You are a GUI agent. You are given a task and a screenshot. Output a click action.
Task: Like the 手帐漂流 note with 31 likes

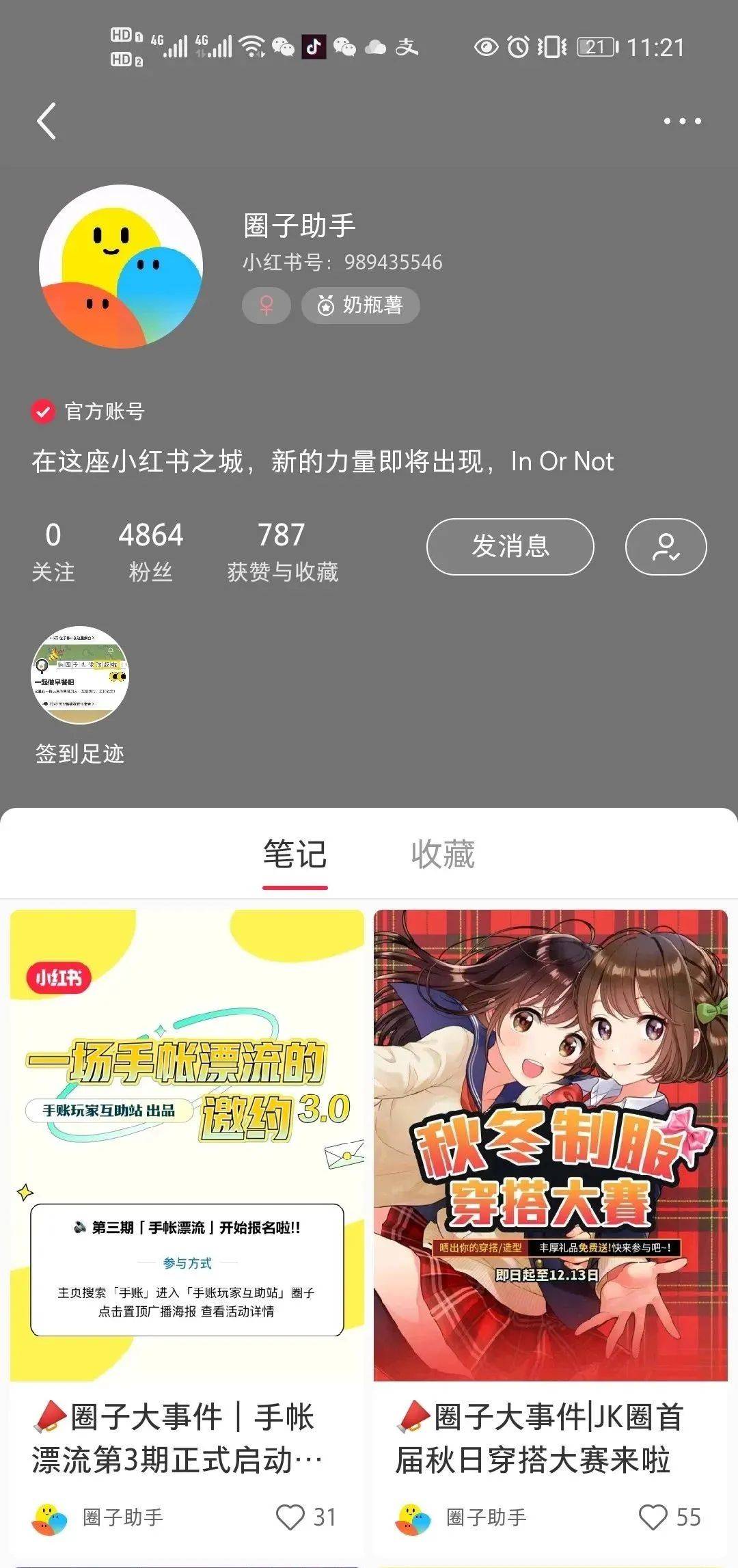click(x=290, y=1517)
